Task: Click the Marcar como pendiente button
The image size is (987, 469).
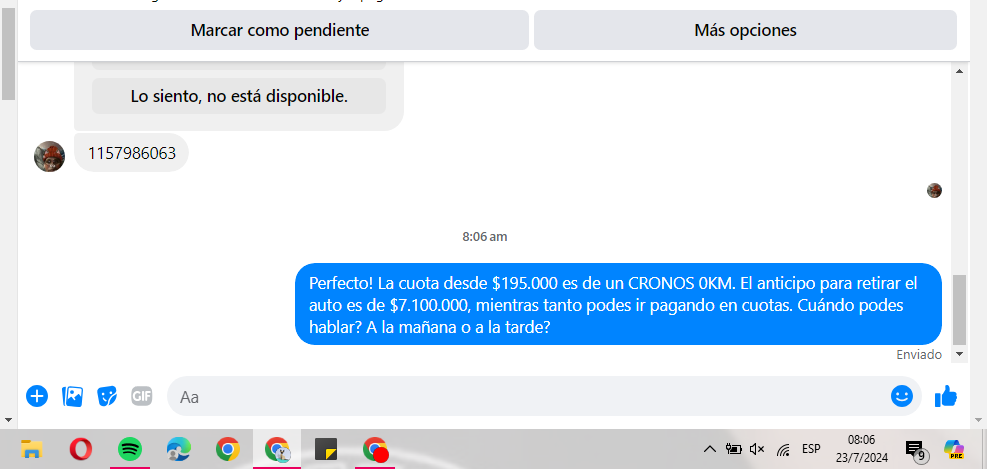Action: (280, 30)
